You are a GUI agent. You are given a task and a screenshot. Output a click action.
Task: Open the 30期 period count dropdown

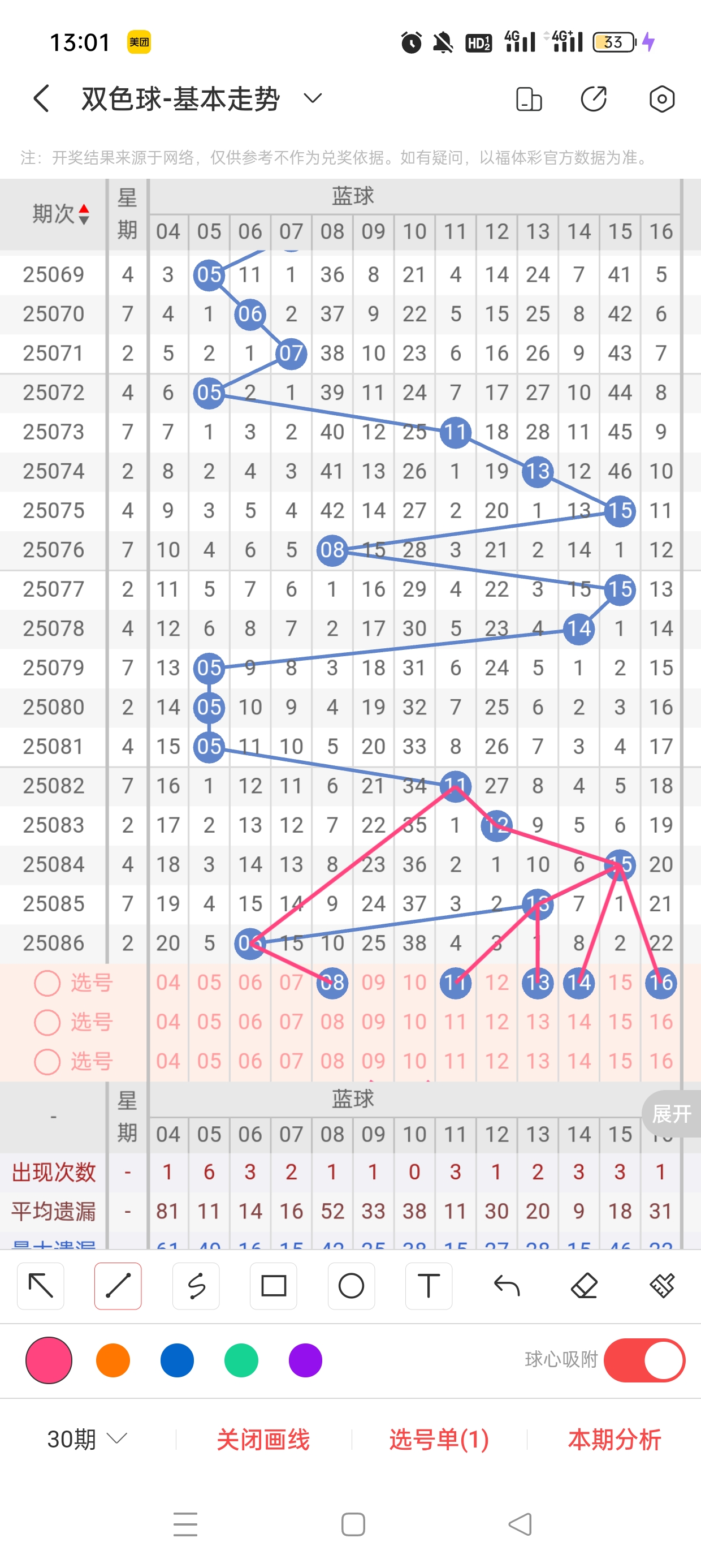click(87, 1439)
